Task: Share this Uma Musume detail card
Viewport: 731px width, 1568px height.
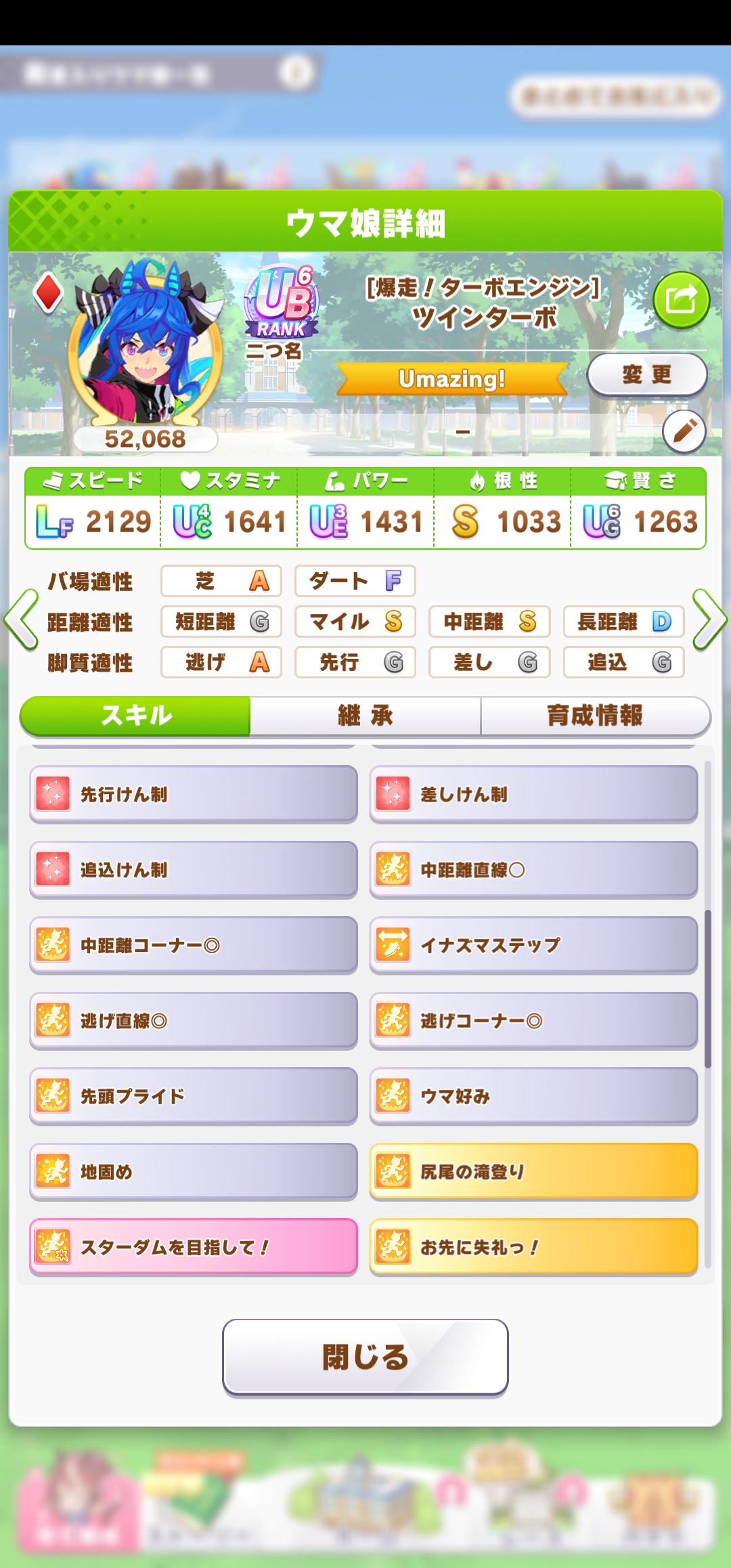Action: pyautogui.click(x=681, y=300)
